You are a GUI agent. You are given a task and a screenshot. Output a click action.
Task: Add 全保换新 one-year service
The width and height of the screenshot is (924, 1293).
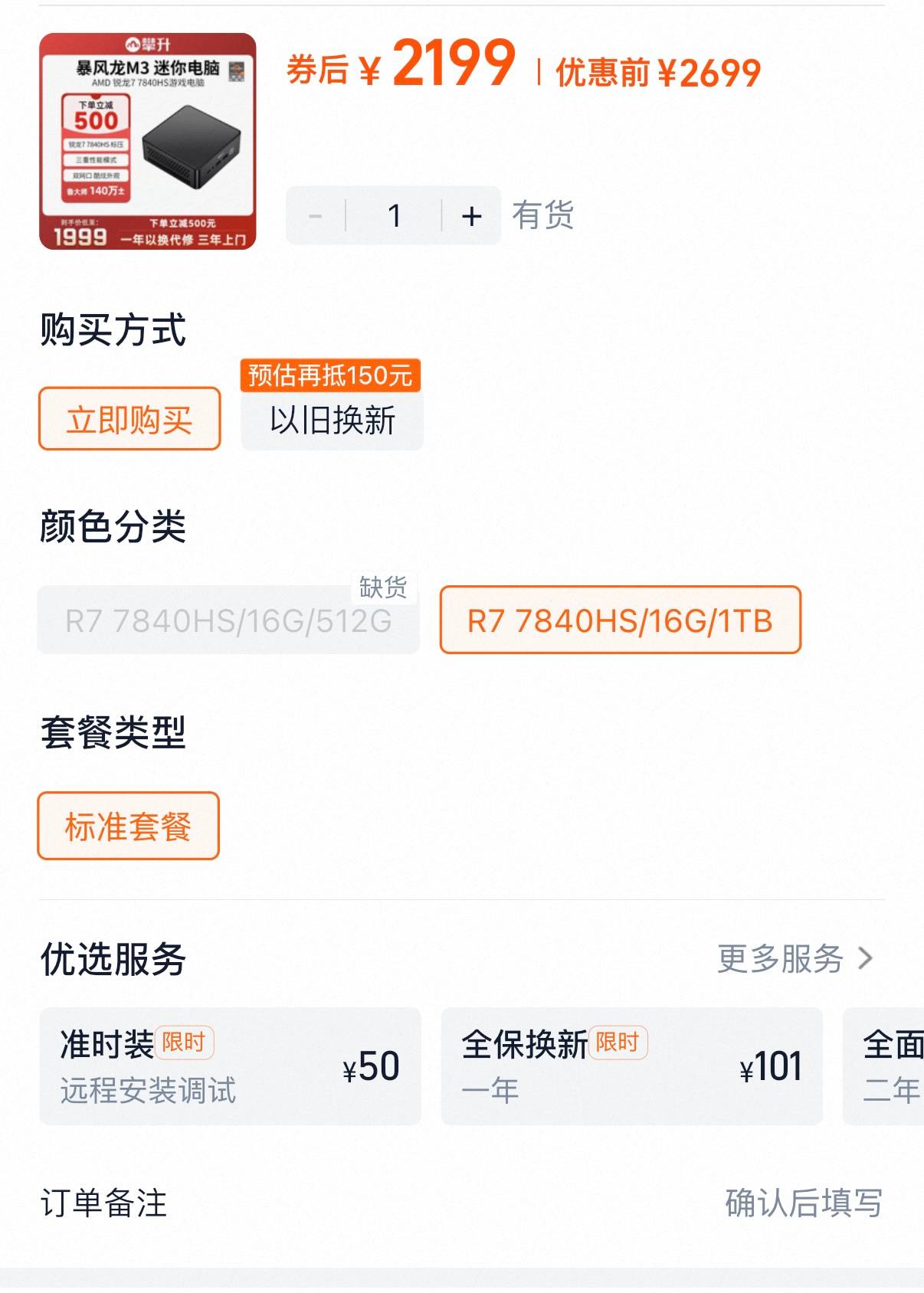(x=631, y=1065)
